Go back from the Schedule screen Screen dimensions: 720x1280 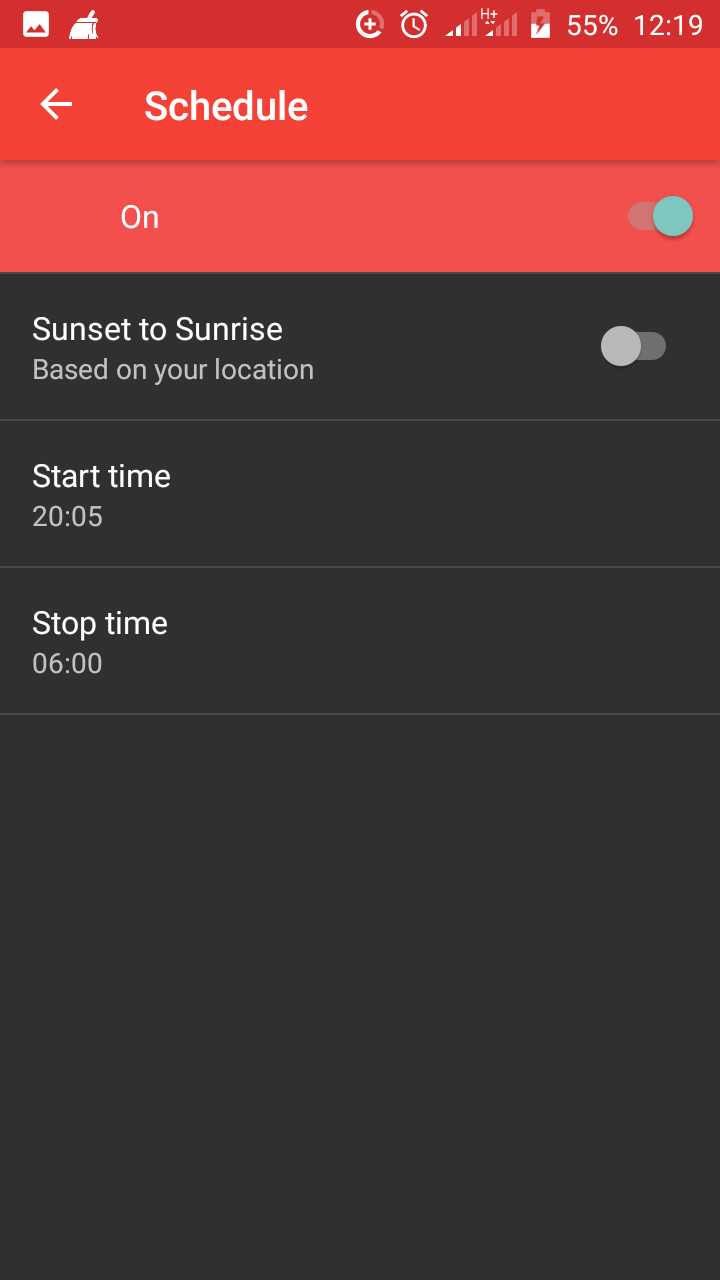coord(56,105)
